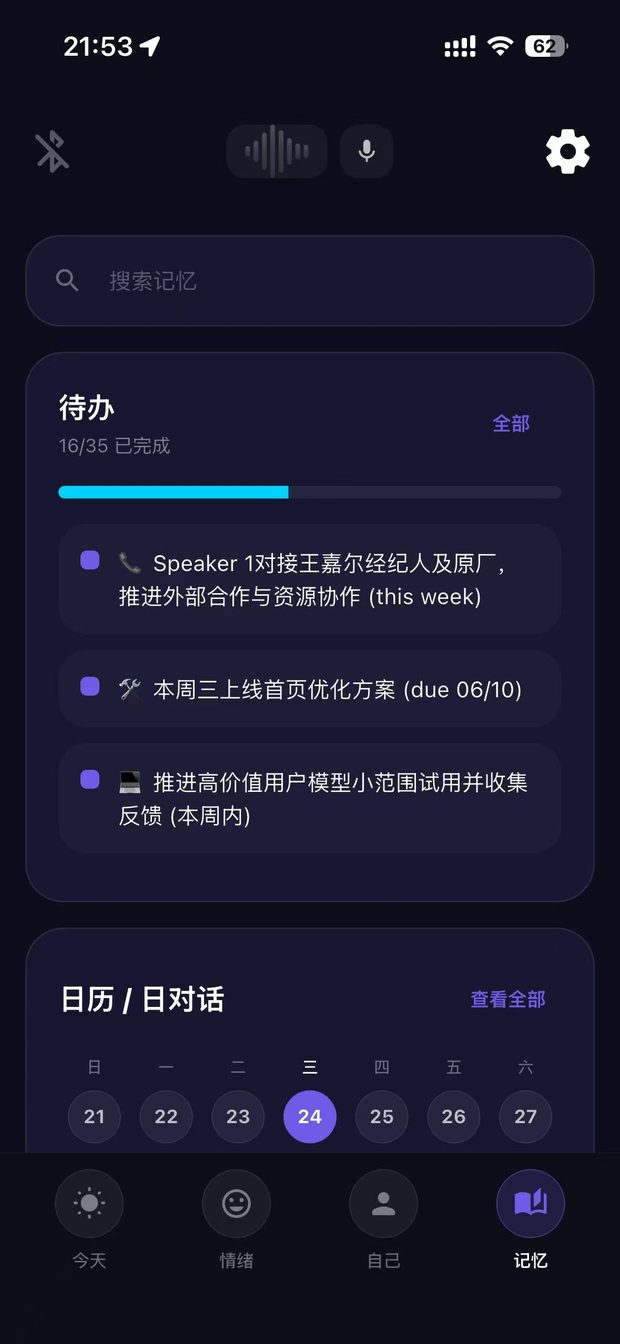The image size is (620, 1344).
Task: Select date 26 in the calendar
Action: pos(454,1117)
